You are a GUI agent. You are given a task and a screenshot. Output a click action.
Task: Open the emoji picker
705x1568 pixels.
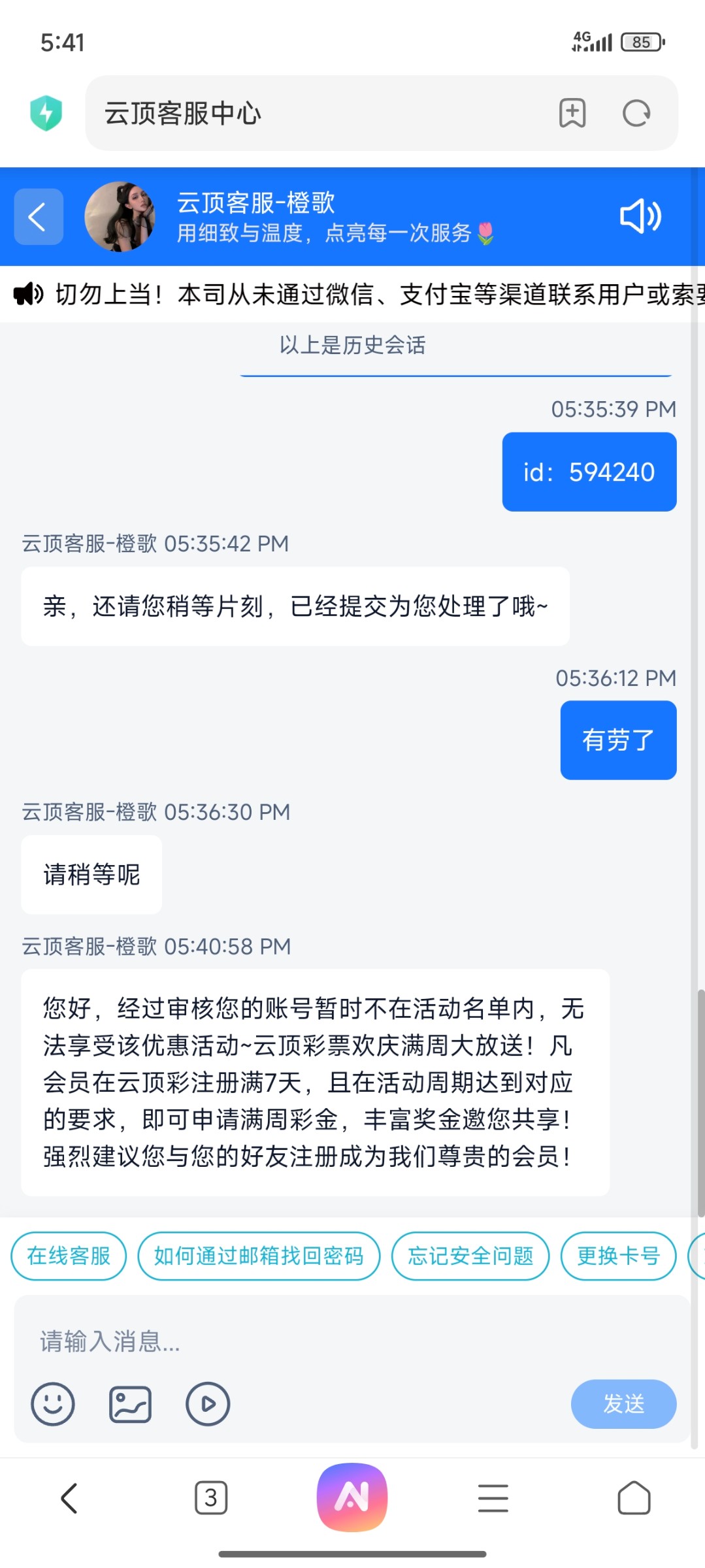53,1404
